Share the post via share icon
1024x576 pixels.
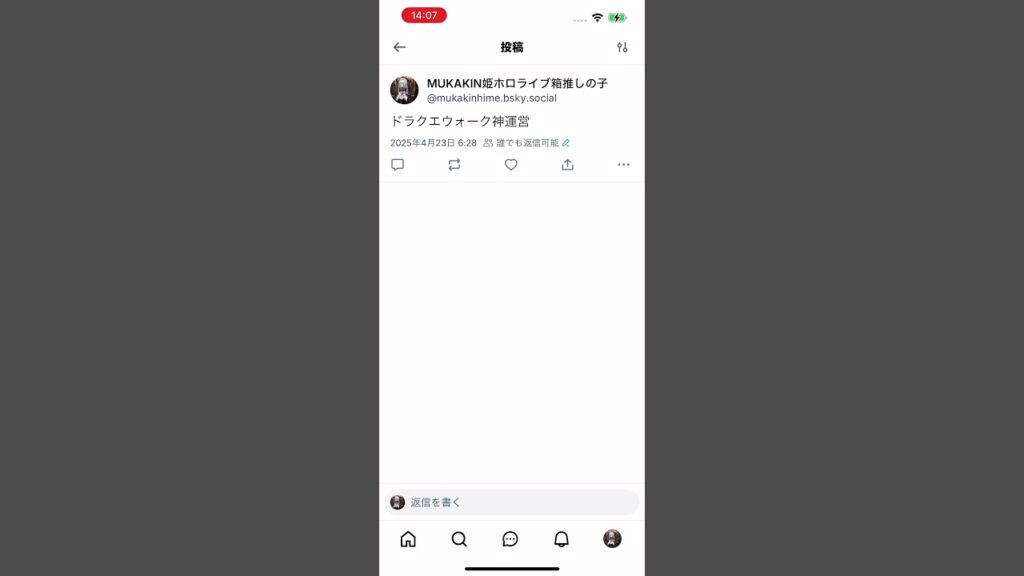pos(567,165)
